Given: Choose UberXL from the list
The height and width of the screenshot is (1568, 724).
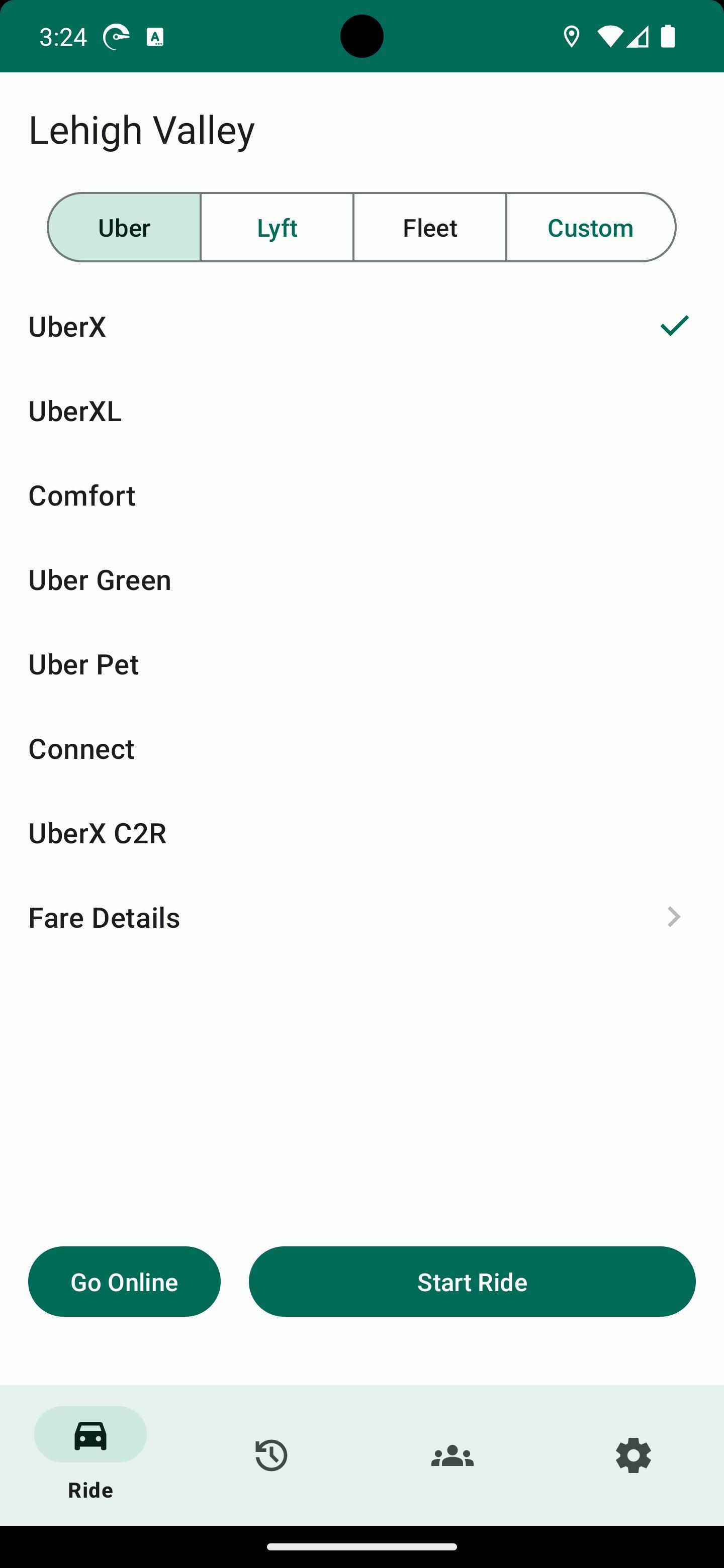Looking at the screenshot, I should tap(361, 412).
